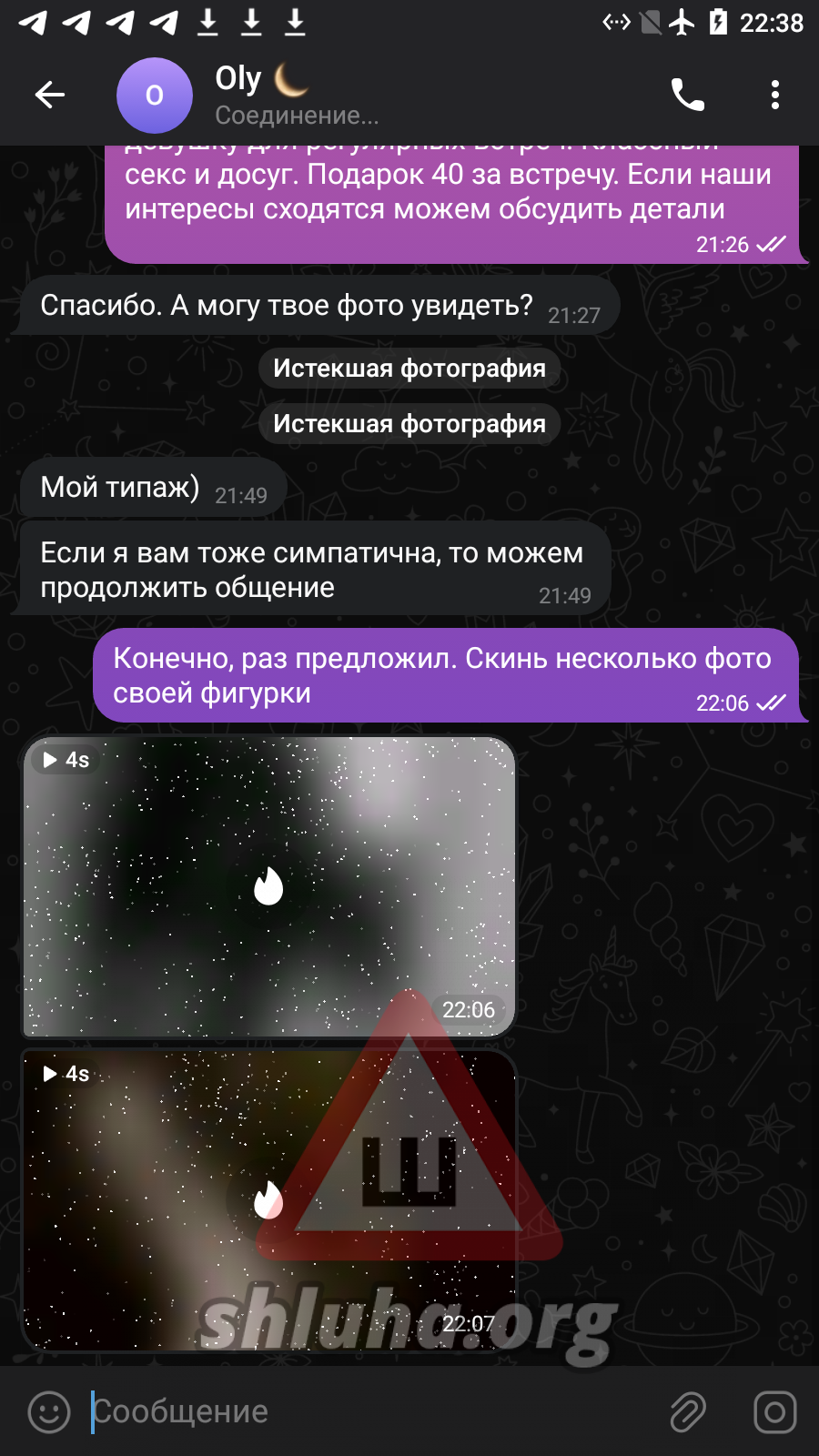Attach a file with the paperclip
The image size is (819, 1456).
[x=688, y=1411]
